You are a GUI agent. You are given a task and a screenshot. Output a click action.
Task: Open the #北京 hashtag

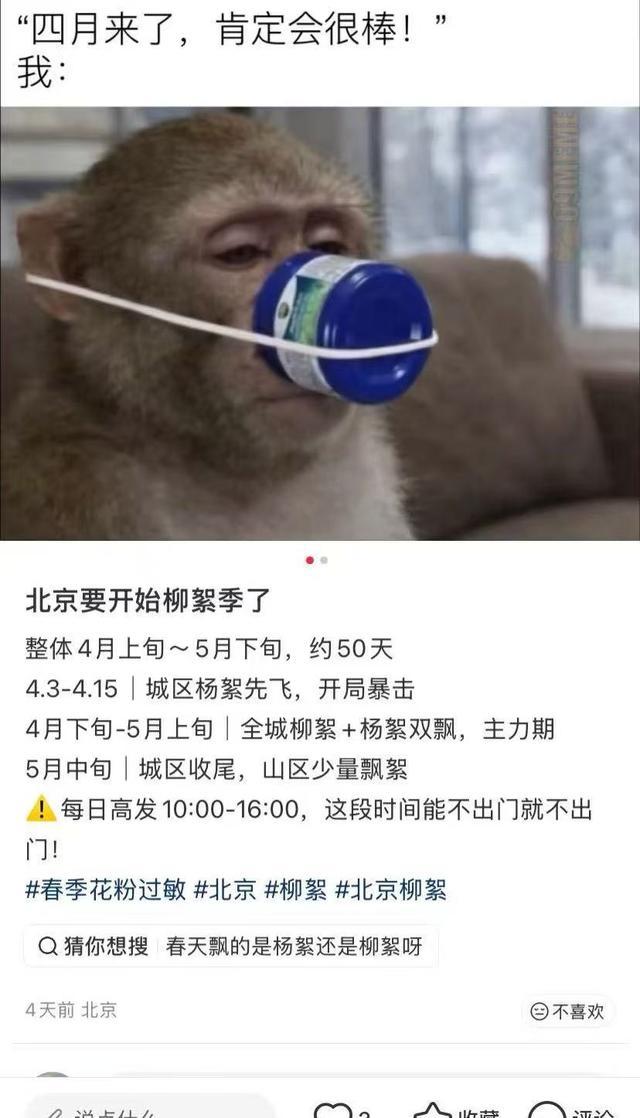pos(225,889)
